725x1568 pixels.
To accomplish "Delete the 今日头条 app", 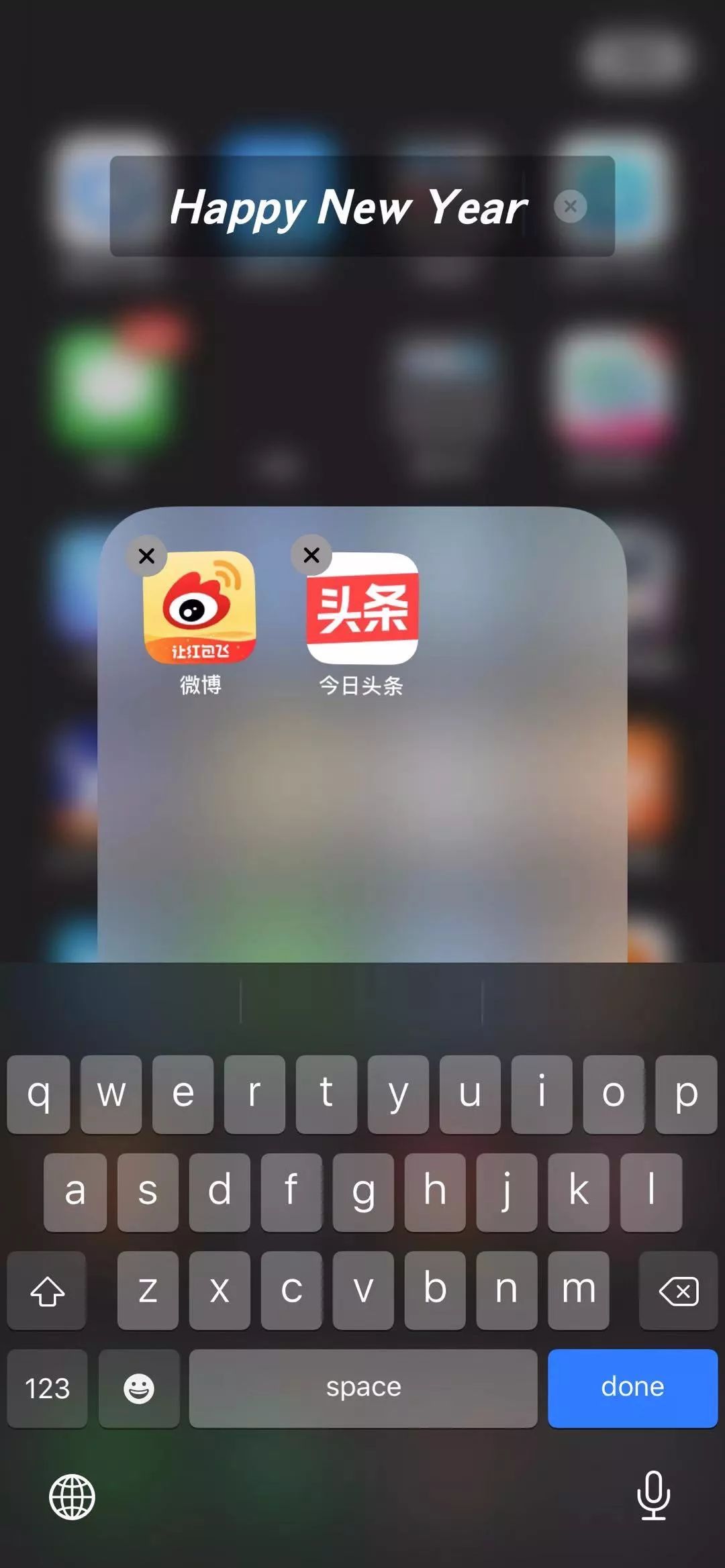I will 311,555.
